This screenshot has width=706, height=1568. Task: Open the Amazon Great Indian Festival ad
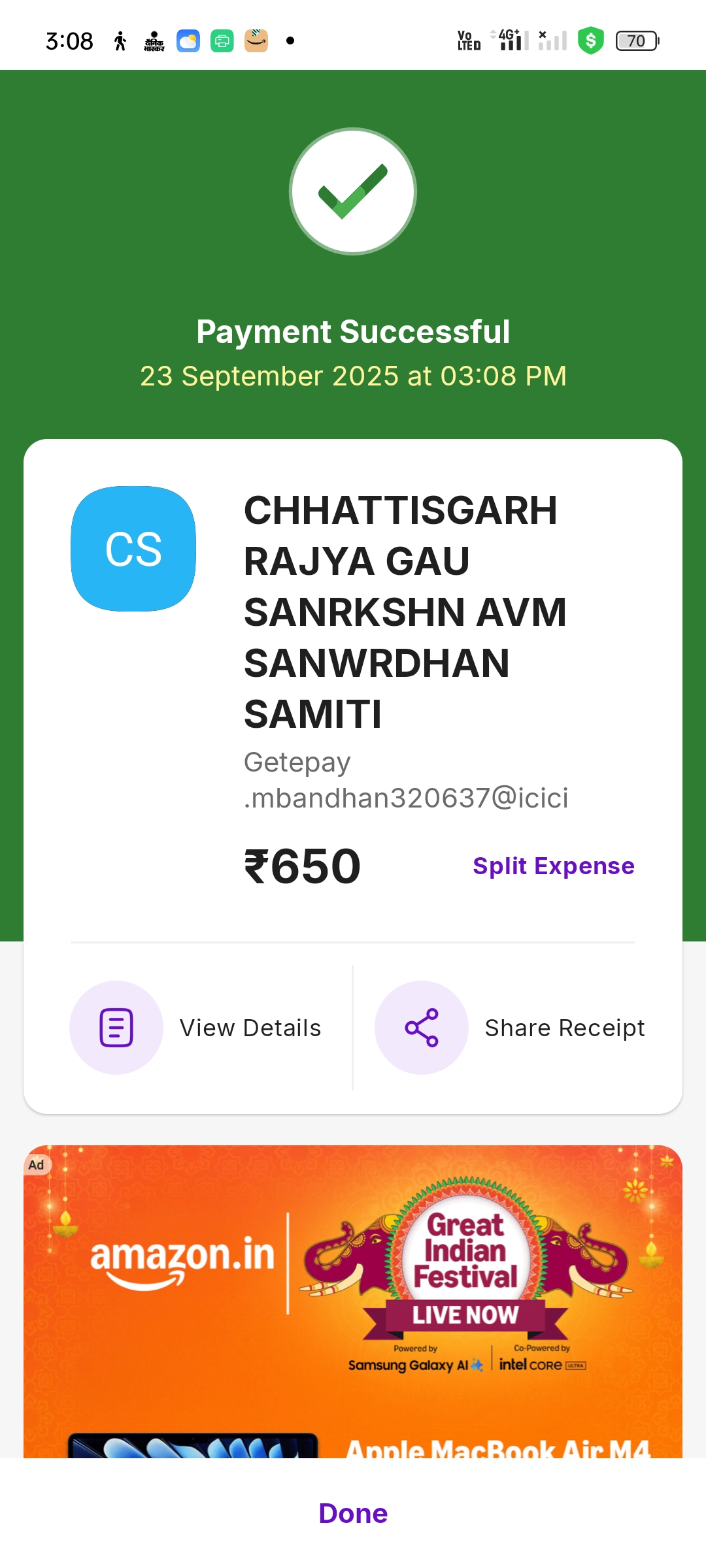point(353,1300)
